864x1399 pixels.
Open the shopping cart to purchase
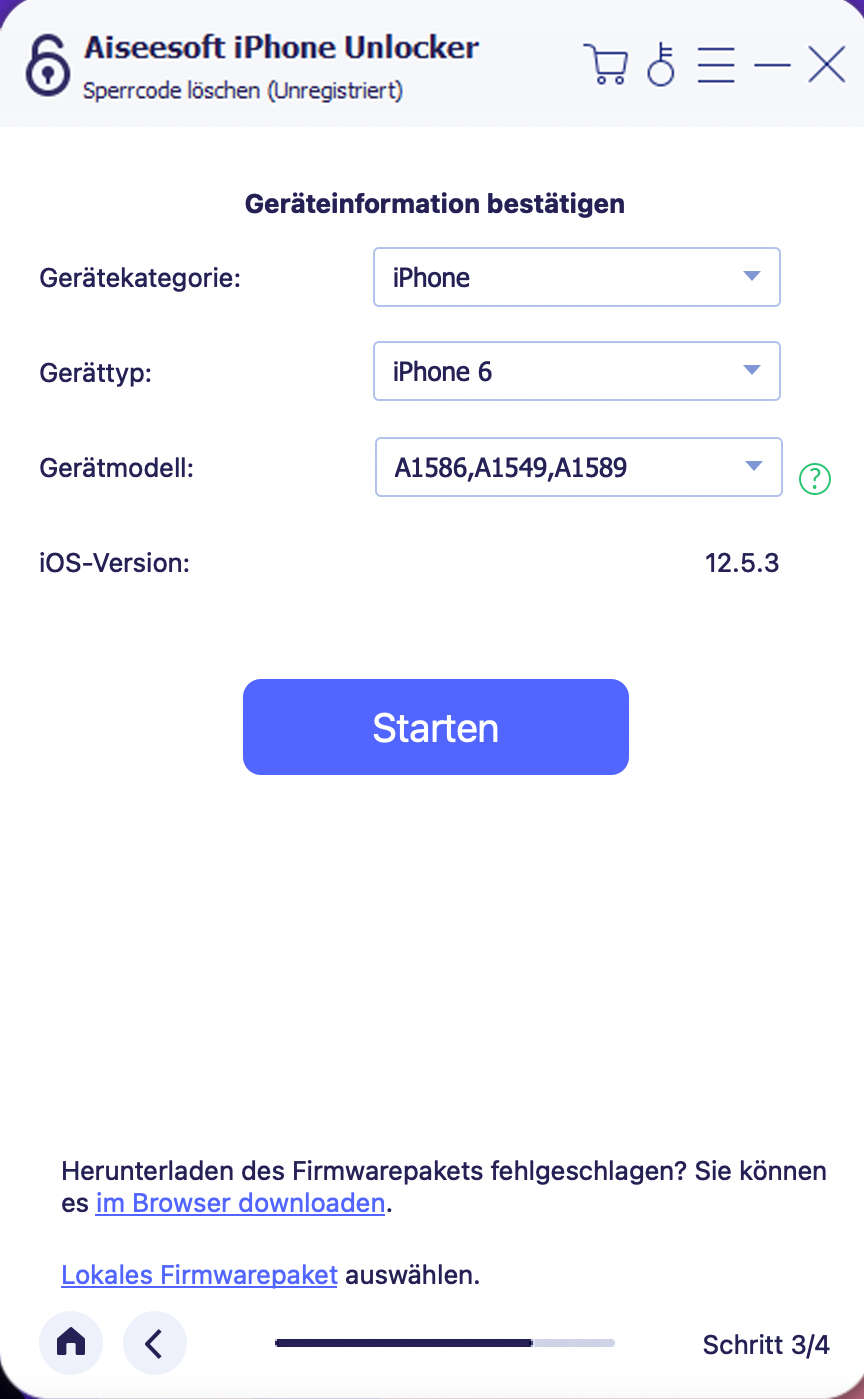coord(605,65)
